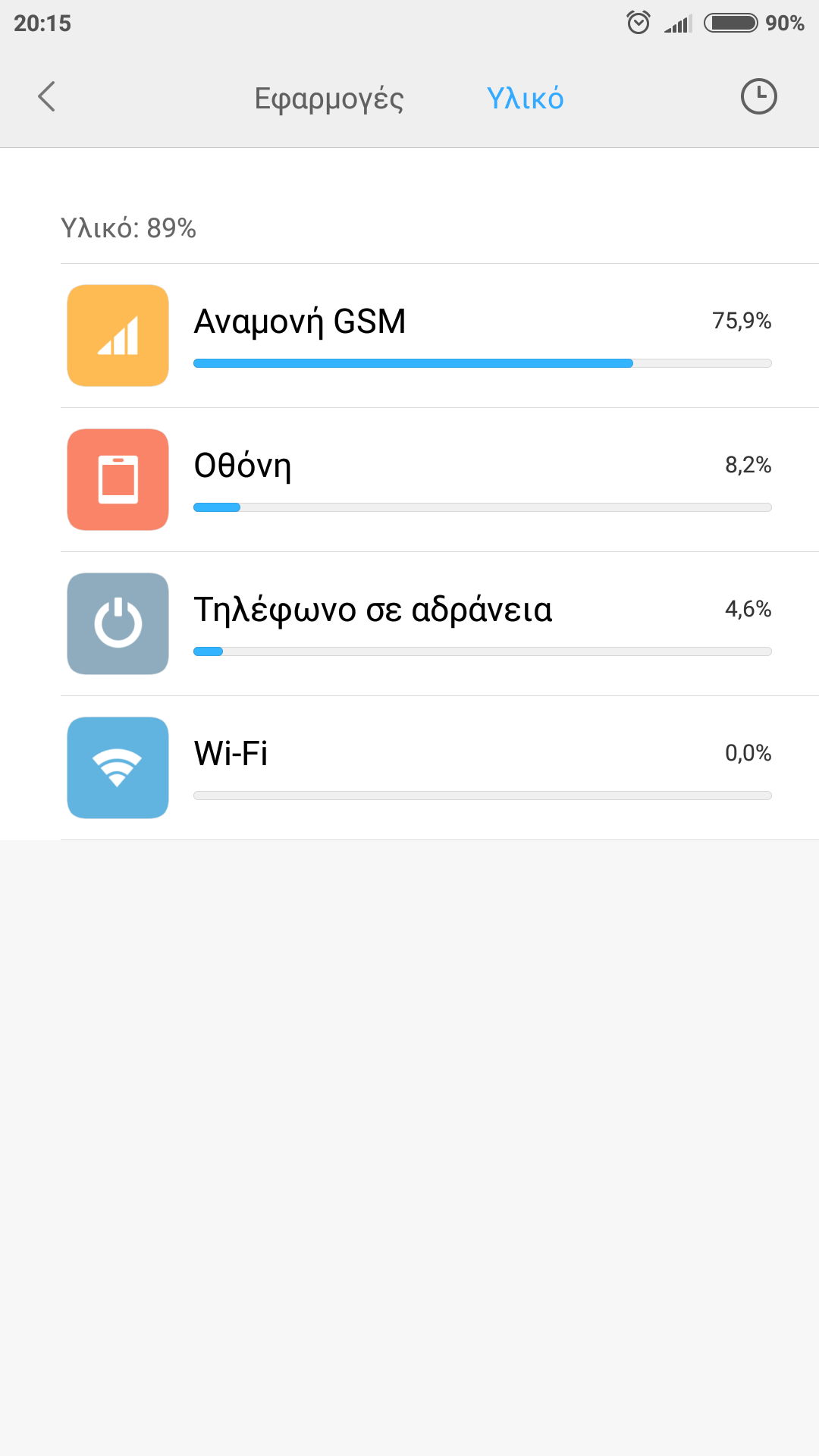Open Wi-Fi battery usage details
The height and width of the screenshot is (1456, 819).
coord(440,768)
